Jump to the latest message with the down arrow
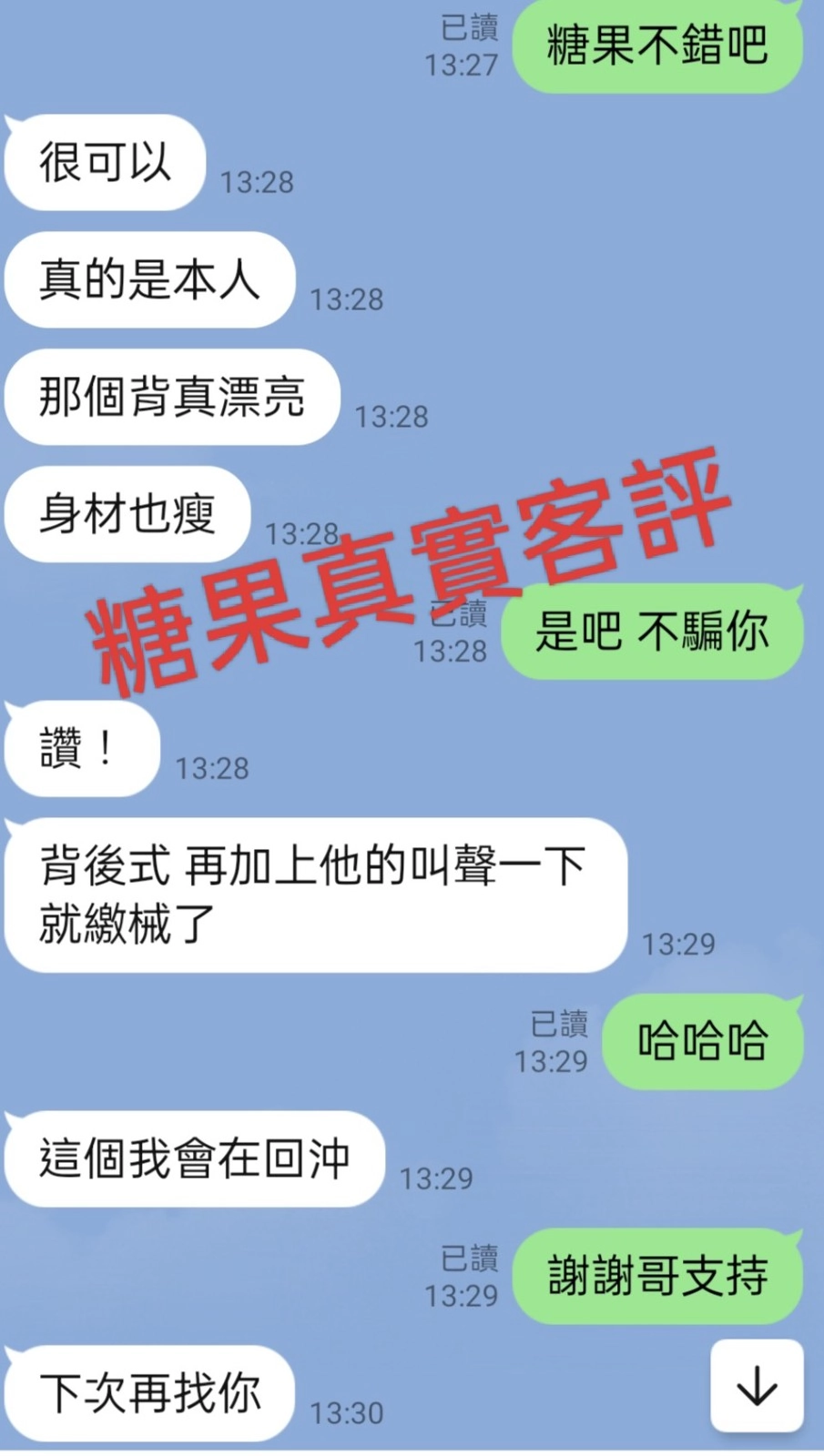The height and width of the screenshot is (1456, 824). point(757,1386)
